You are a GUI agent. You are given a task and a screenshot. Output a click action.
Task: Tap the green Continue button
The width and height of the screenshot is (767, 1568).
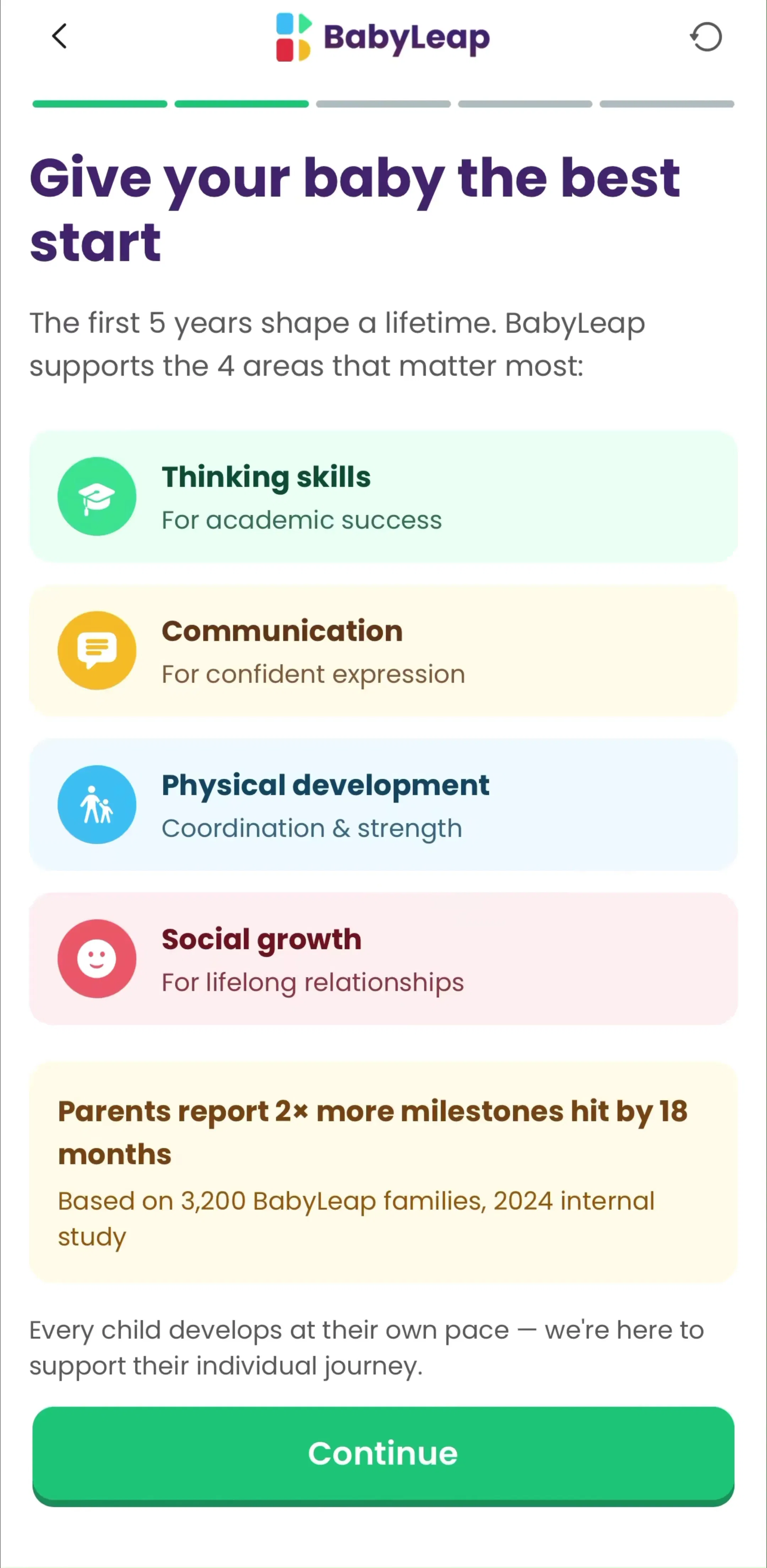coord(383,1455)
